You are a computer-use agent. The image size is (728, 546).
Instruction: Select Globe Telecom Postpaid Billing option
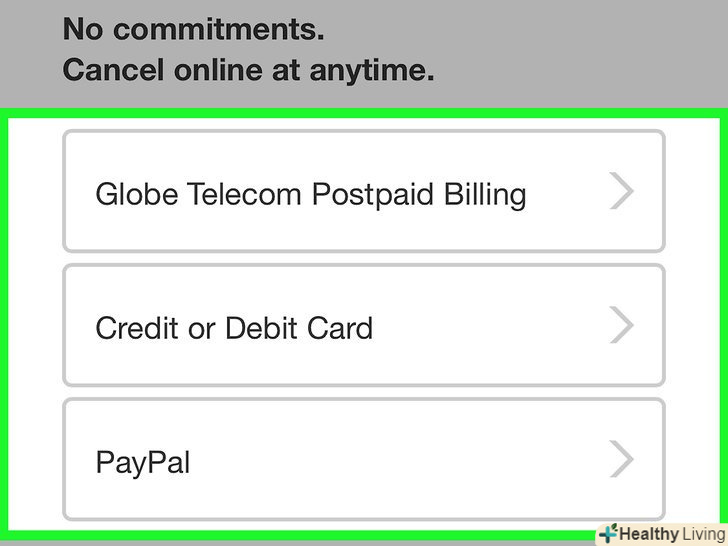point(364,192)
